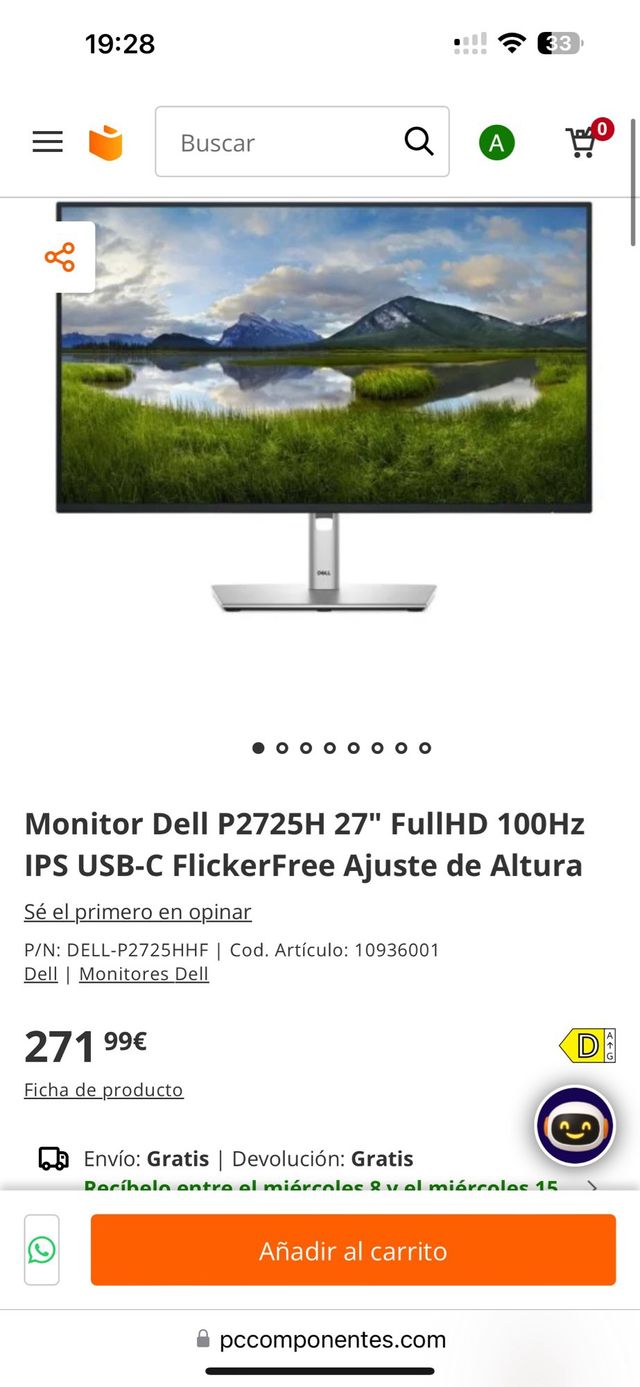The image size is (640, 1387).
Task: Open the hamburger menu
Action: [47, 142]
